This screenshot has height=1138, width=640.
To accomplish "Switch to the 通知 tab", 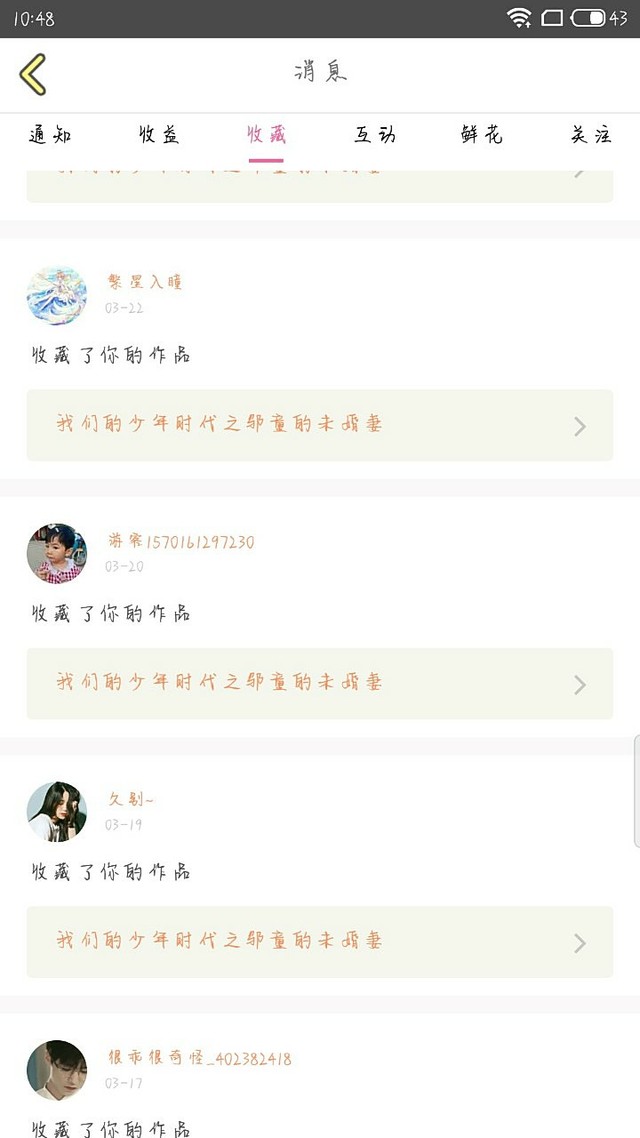I will click(50, 135).
